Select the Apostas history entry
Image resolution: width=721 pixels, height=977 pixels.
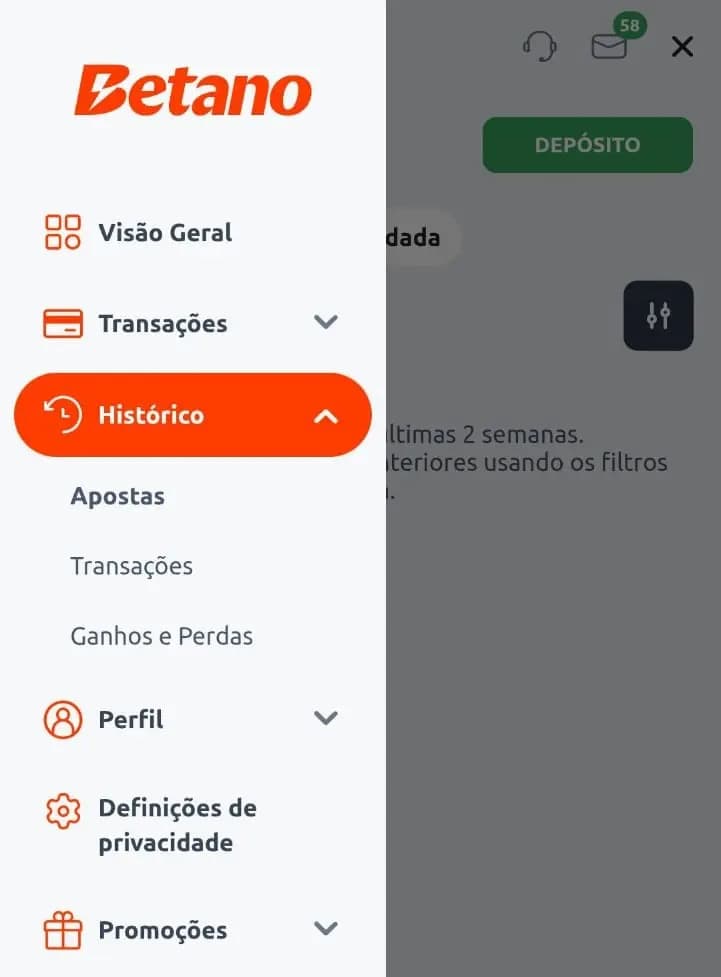118,495
